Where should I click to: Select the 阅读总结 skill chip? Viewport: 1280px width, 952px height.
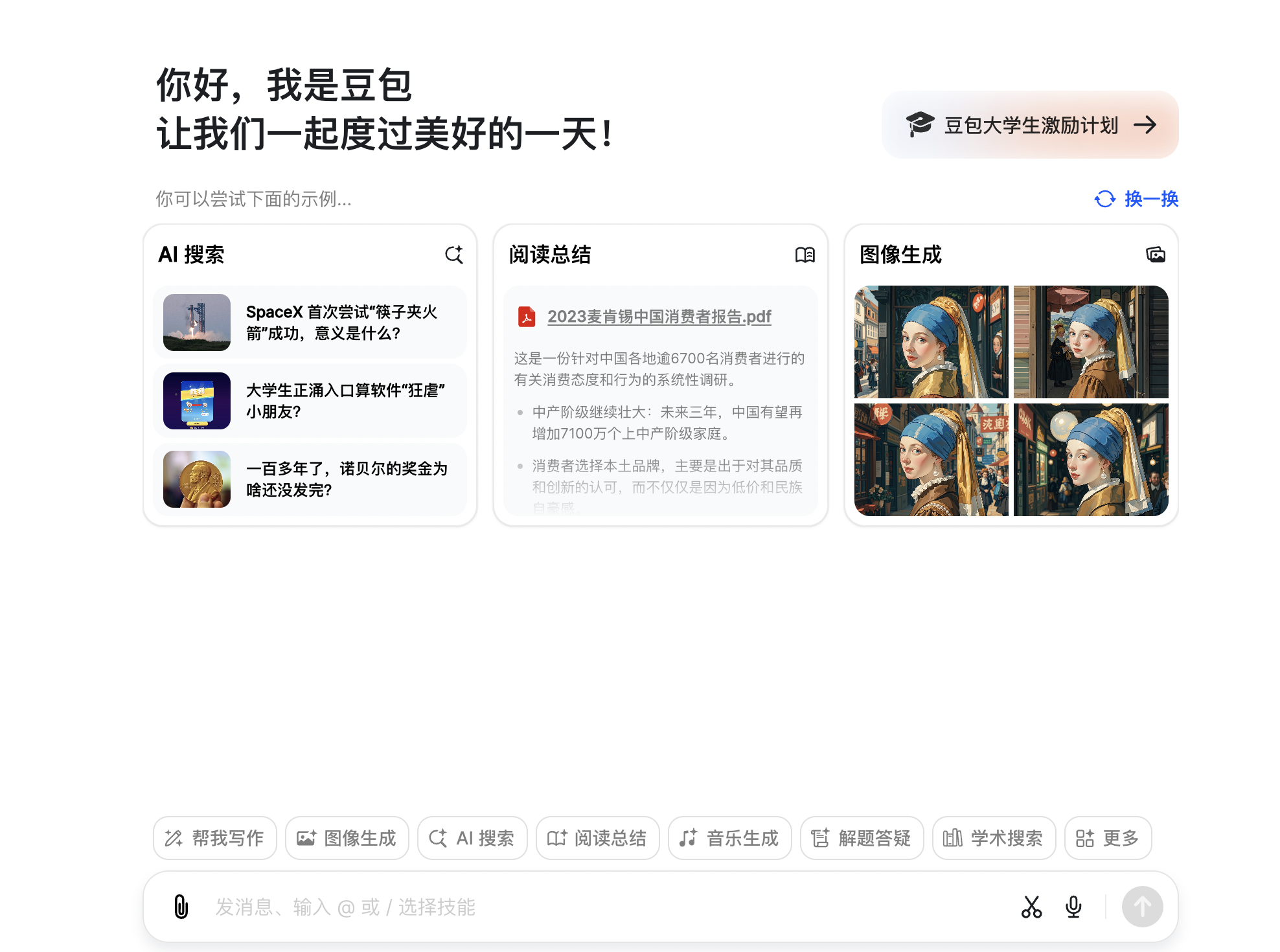pyautogui.click(x=597, y=838)
